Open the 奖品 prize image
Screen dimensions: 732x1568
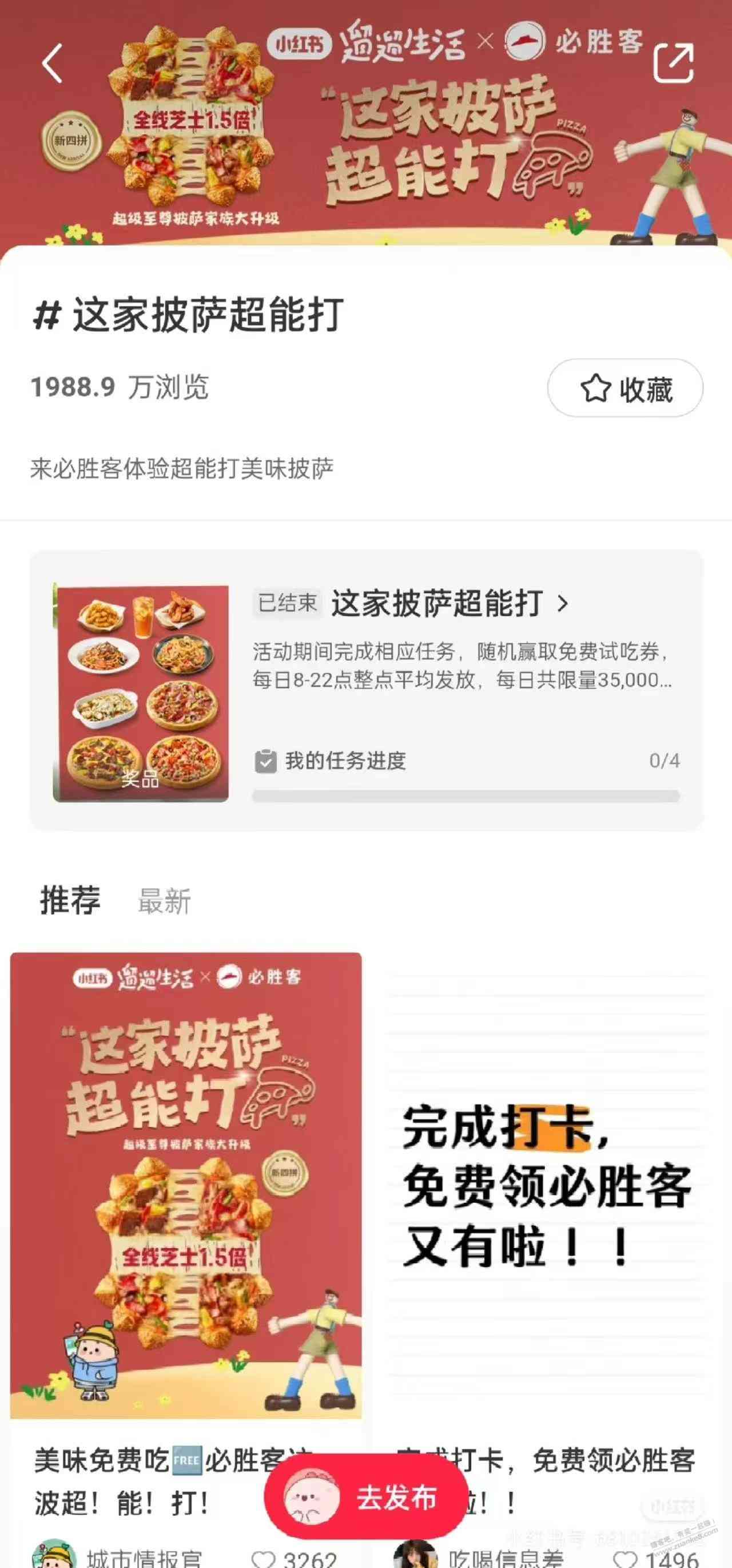point(141,694)
